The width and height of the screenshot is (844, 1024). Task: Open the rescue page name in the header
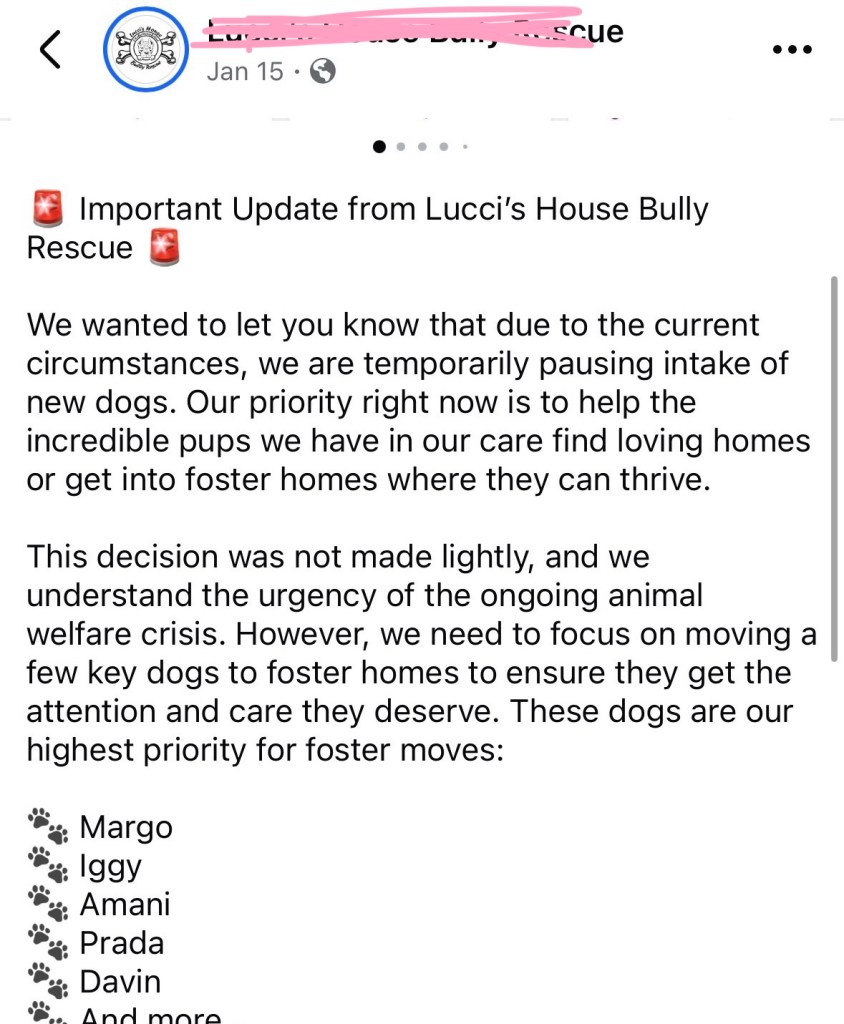click(x=412, y=32)
